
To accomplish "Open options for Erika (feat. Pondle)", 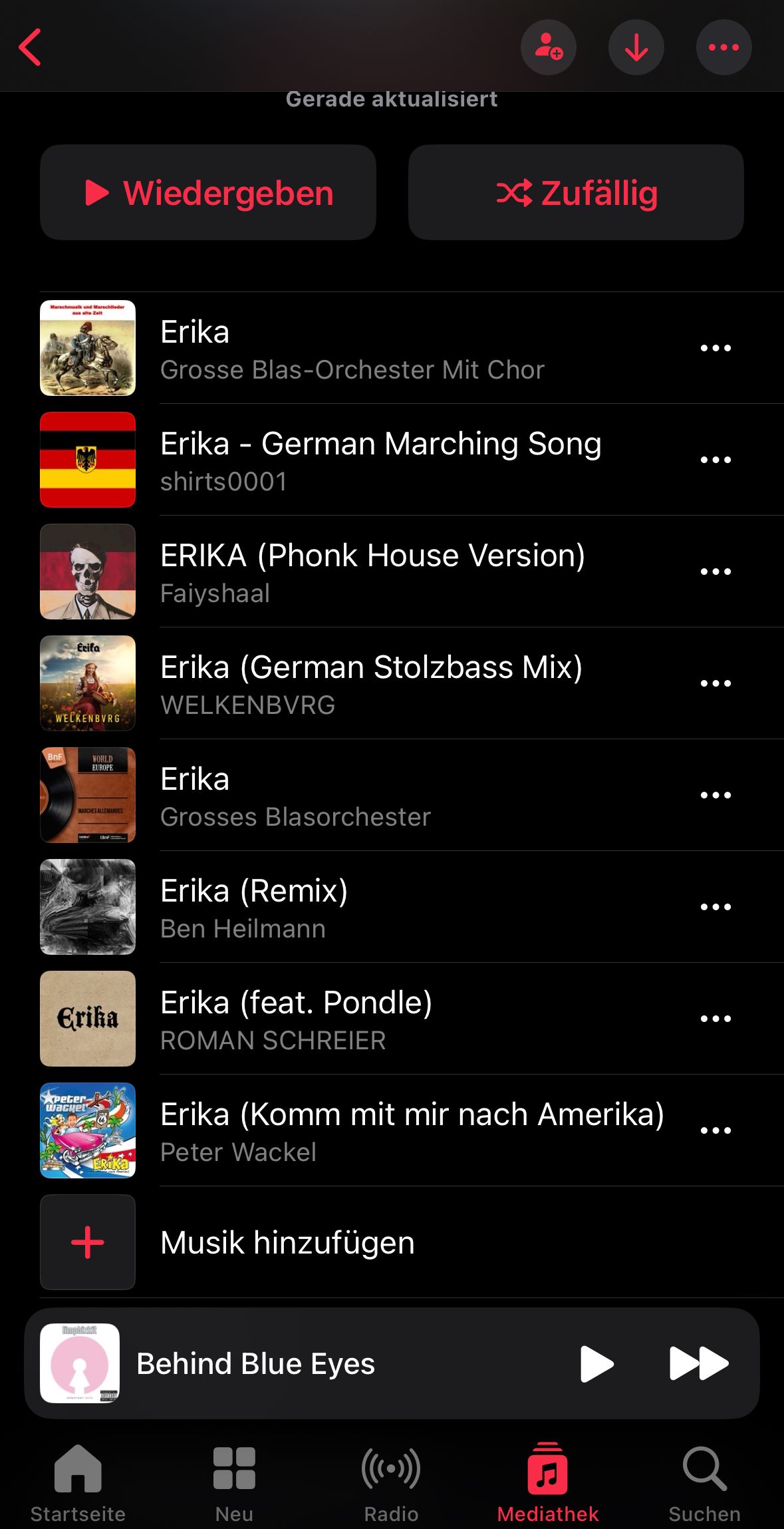I will [x=716, y=1019].
